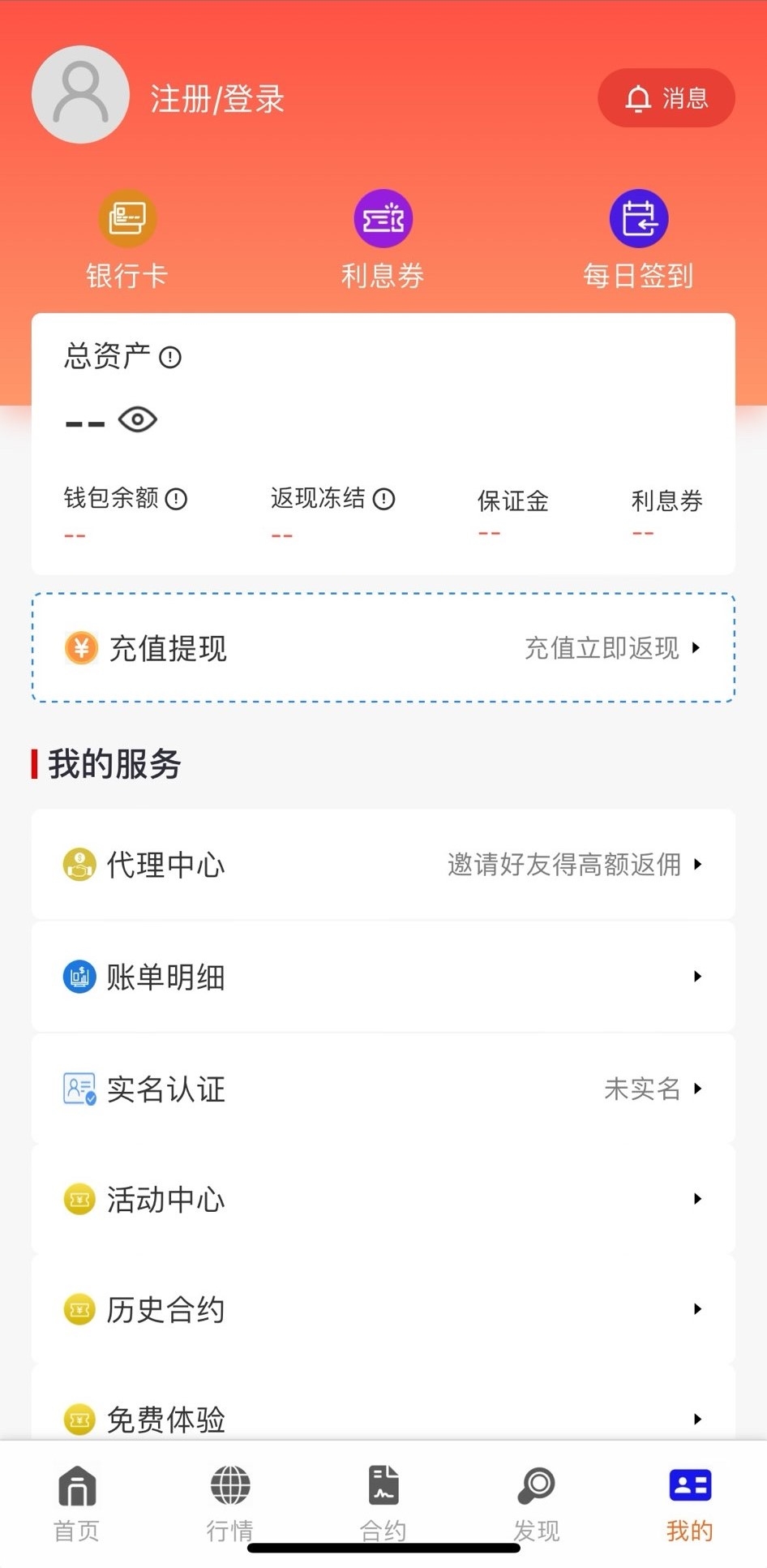Tap the 返现冻结 info icon

click(385, 500)
